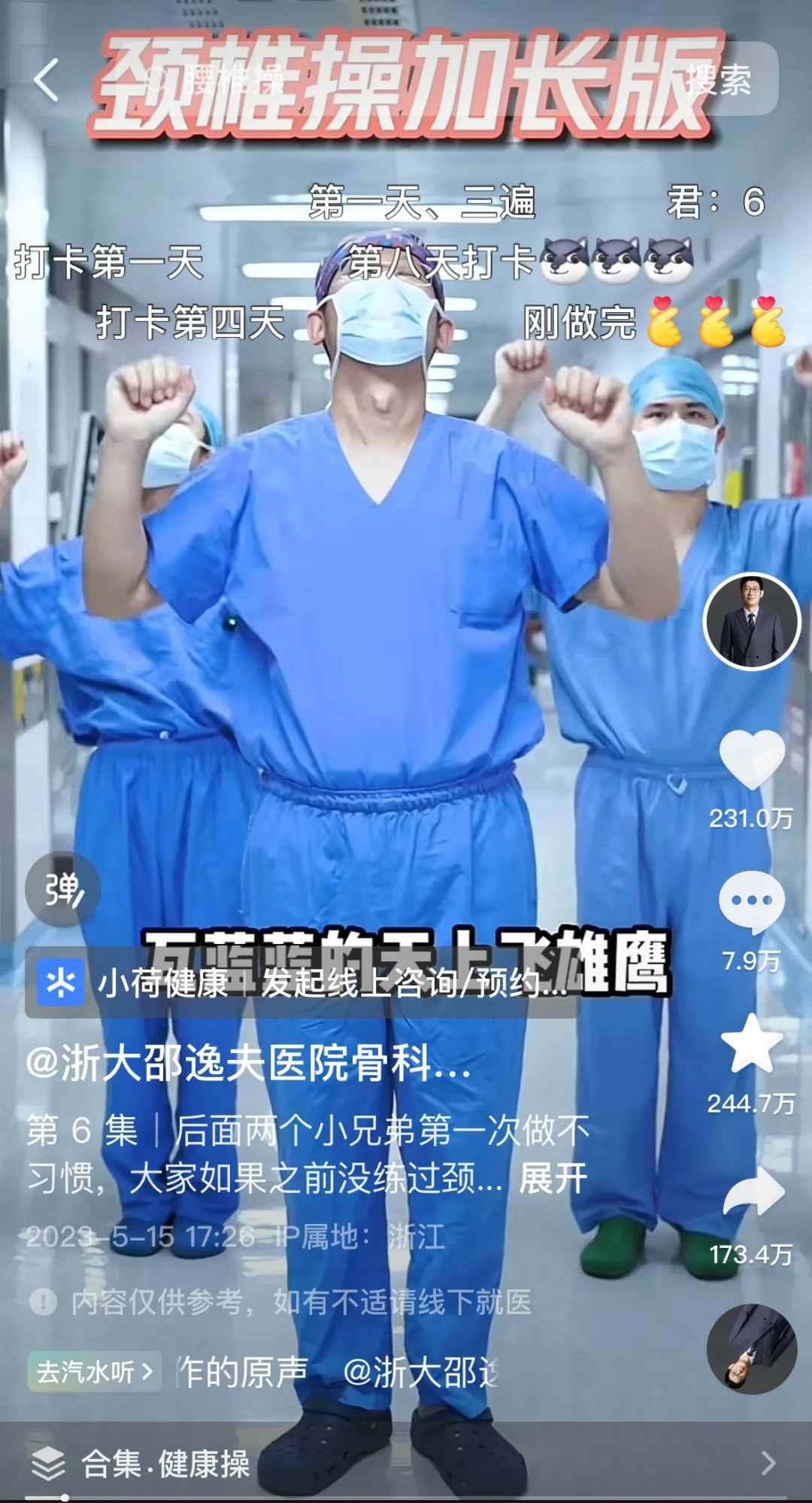
Task: Open @浙大邵逸夫医院骨科 account name
Action: click(x=248, y=1064)
